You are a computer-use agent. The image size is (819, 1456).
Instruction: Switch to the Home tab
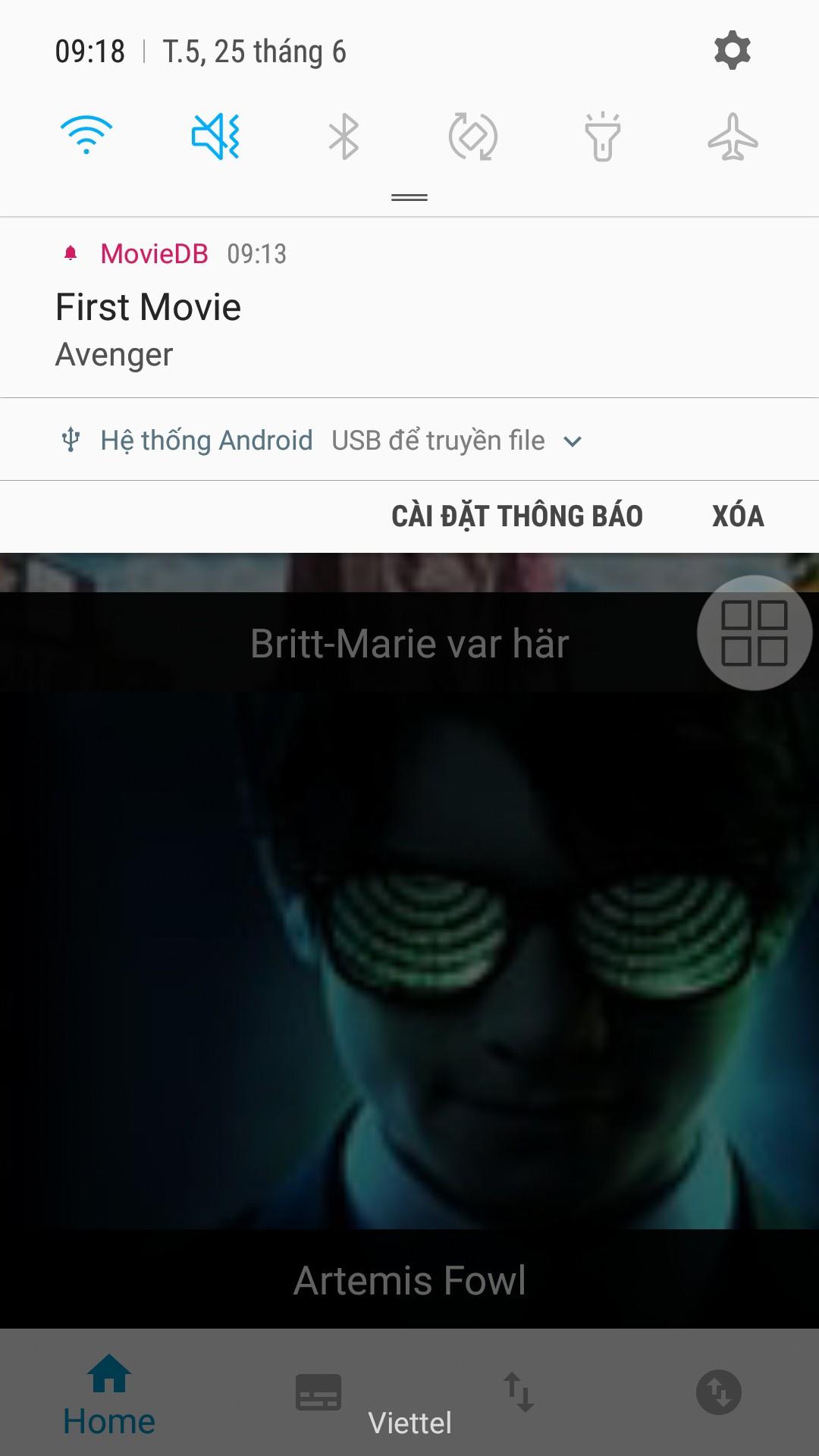click(x=109, y=1395)
